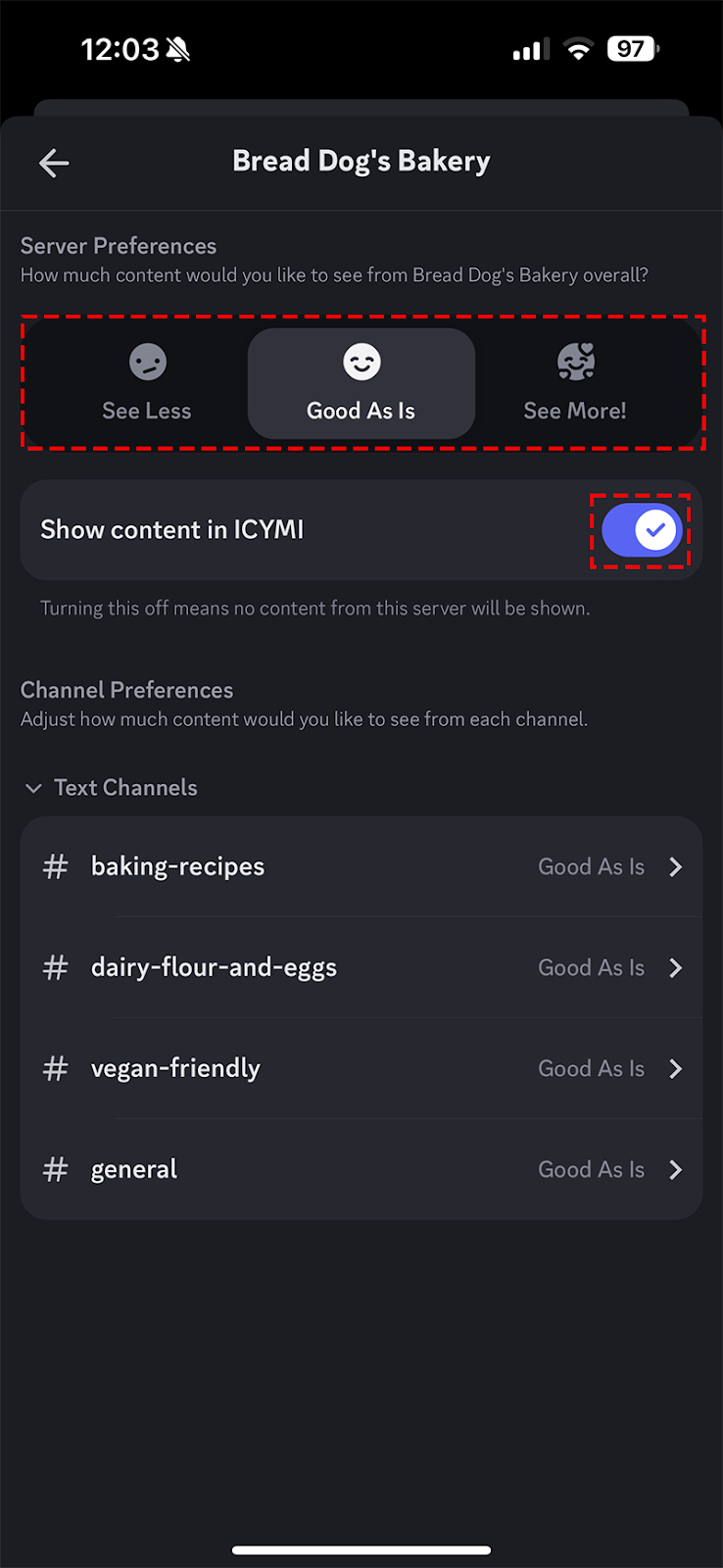The width and height of the screenshot is (723, 1568).
Task: Collapse the Text Channels section
Action: pos(110,788)
